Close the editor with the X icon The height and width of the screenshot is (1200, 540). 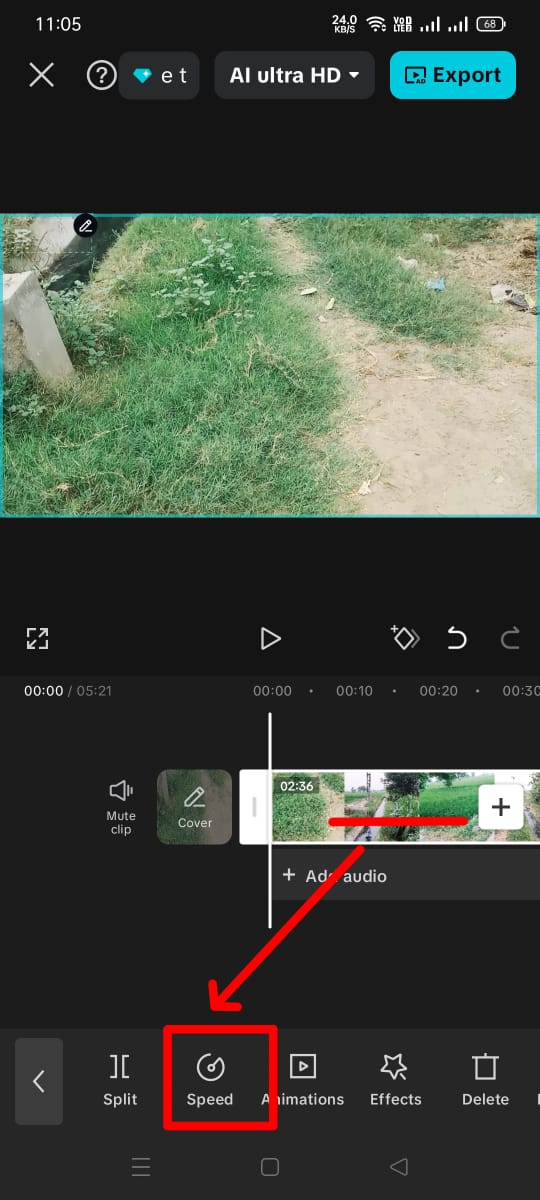tap(41, 75)
